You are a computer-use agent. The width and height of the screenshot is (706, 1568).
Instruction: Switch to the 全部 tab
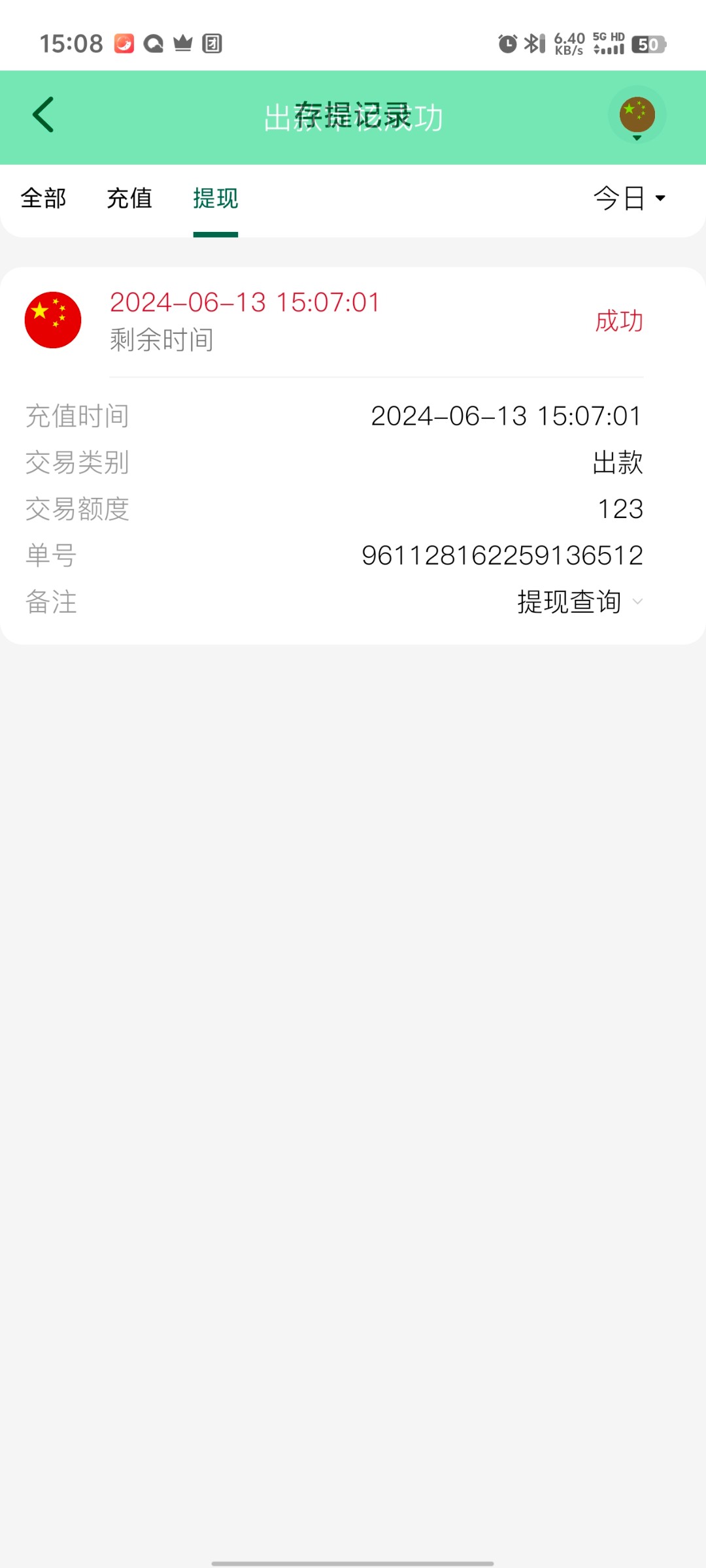(x=43, y=198)
